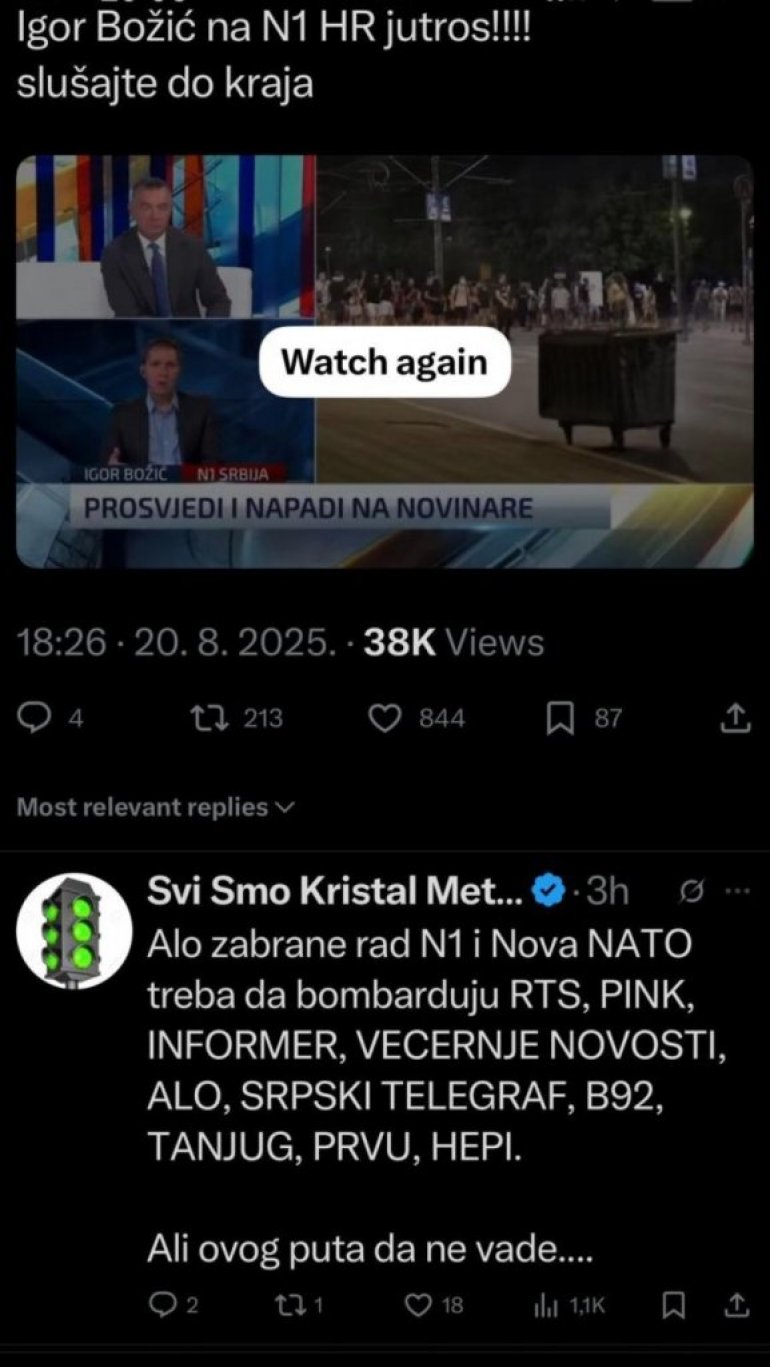
Task: Reply to Svi Smo Kristal Met's comment
Action: click(x=161, y=1304)
